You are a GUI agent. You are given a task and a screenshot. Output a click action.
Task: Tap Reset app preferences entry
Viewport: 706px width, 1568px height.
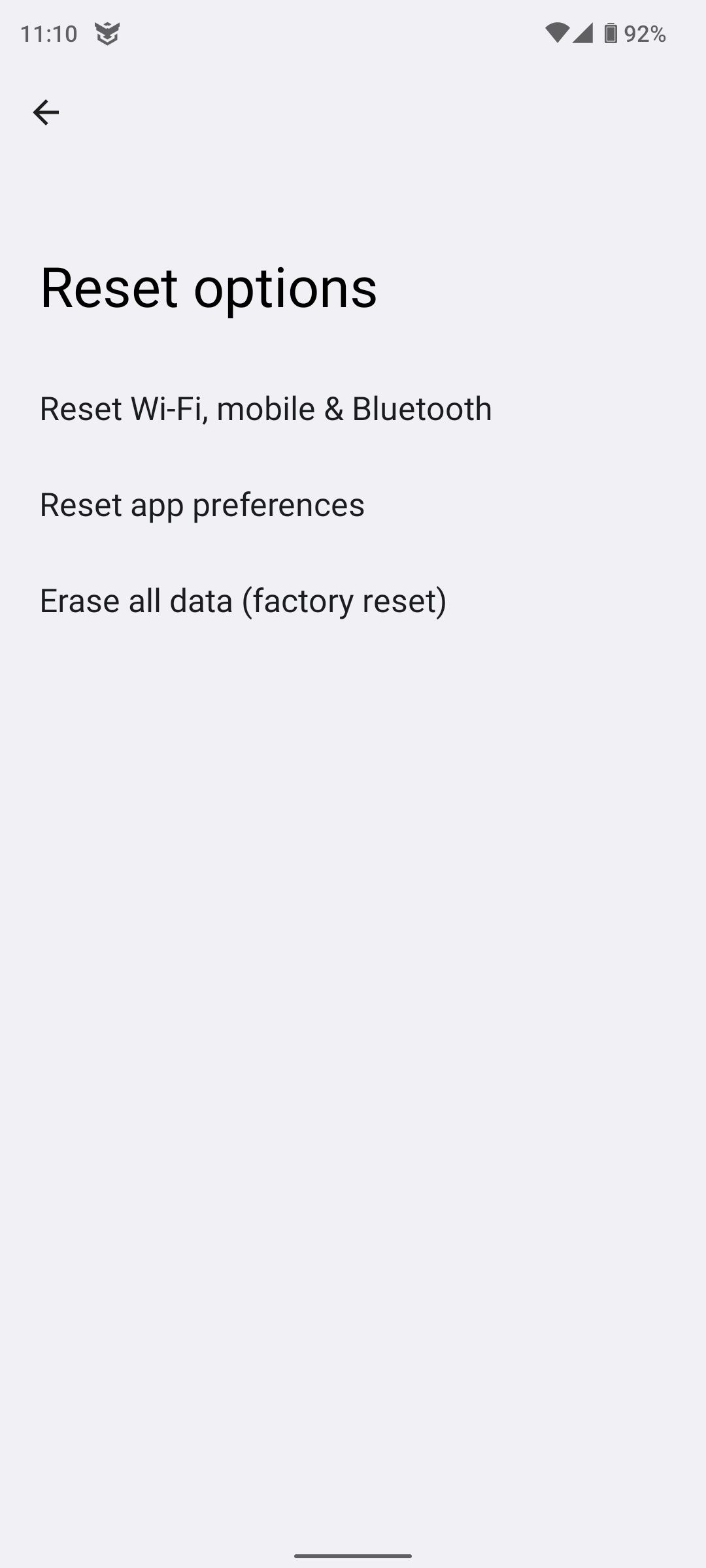[x=201, y=504]
